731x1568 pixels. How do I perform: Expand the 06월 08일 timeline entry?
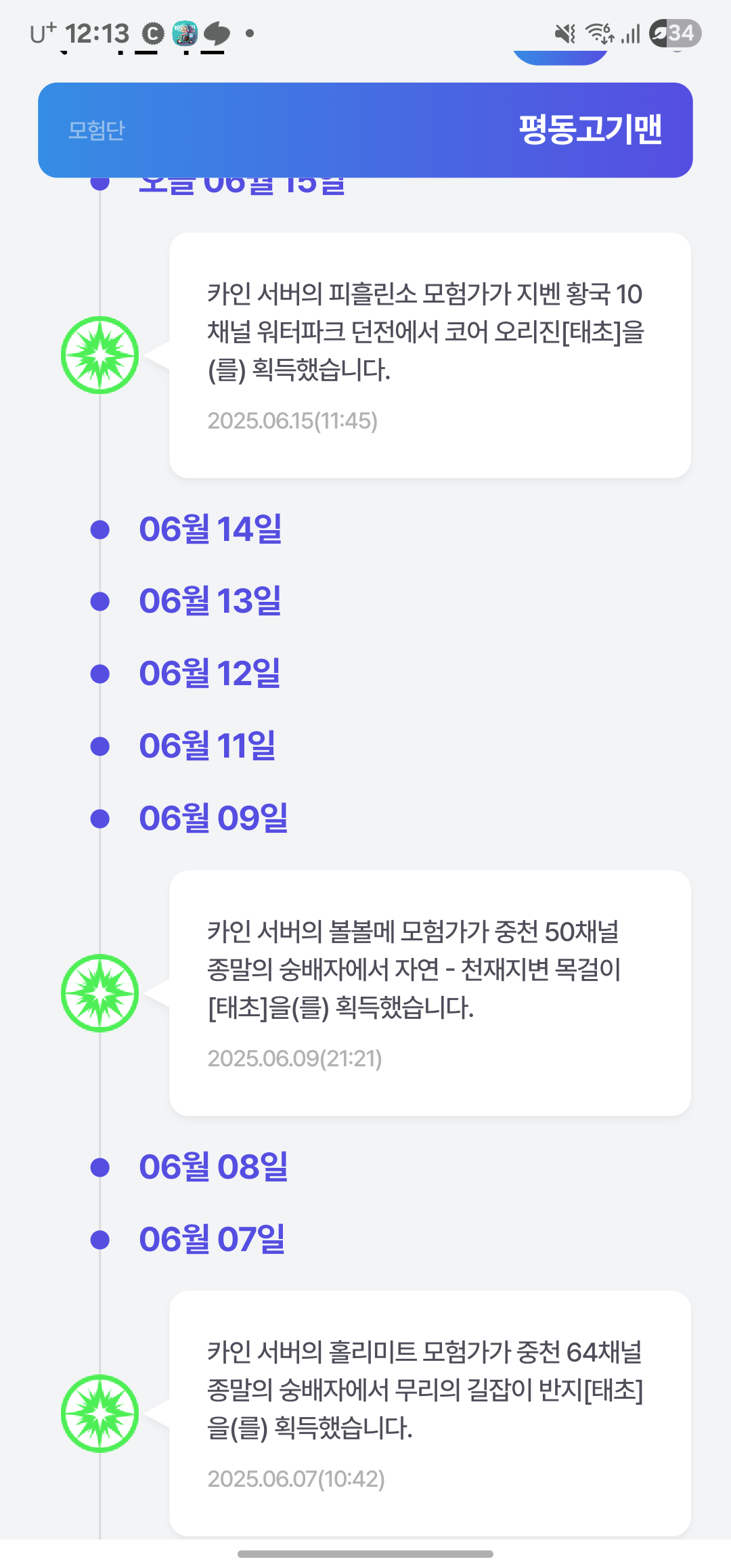[x=213, y=1167]
